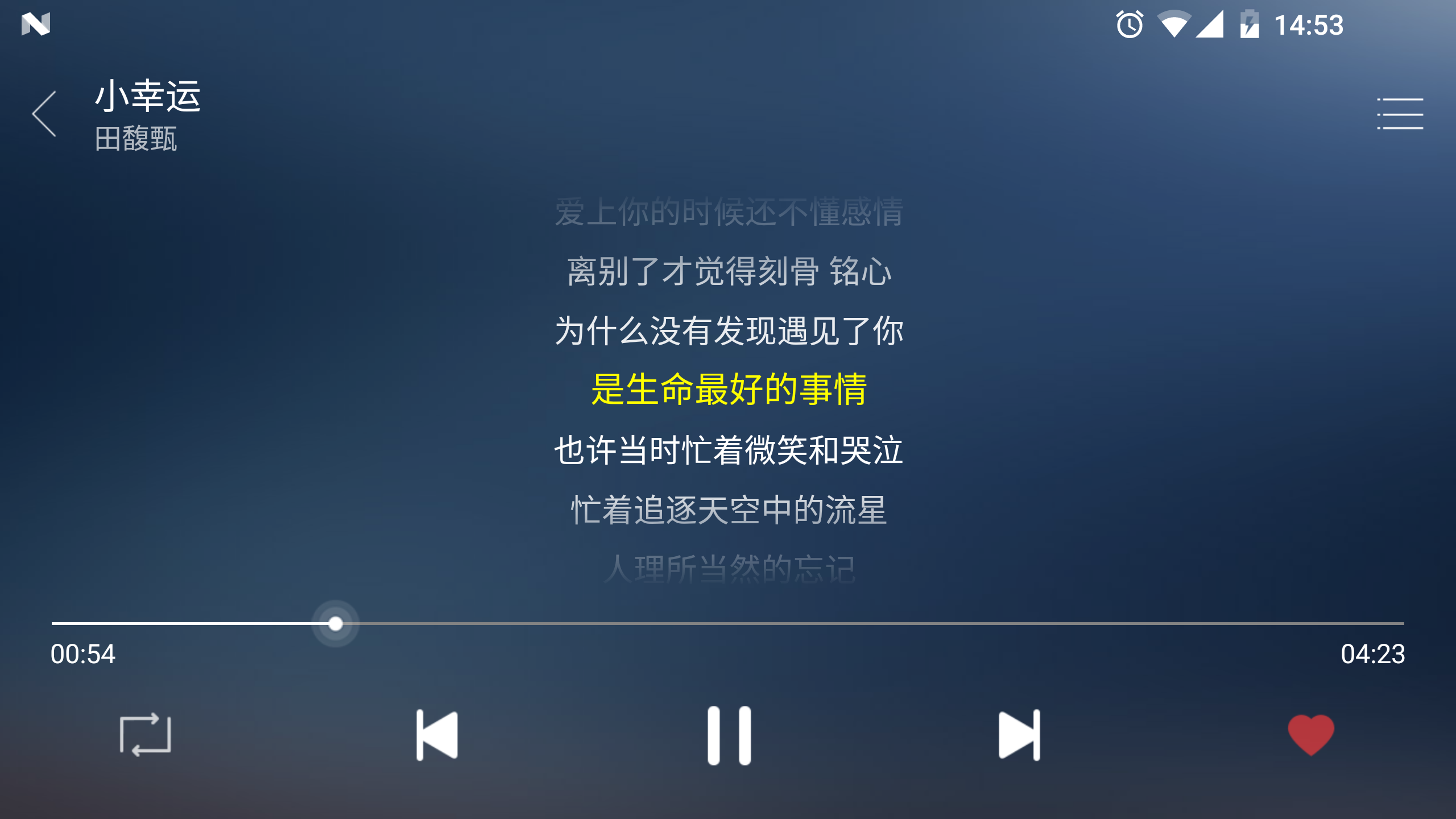Unfavorite the song with the red heart
The image size is (1456, 819).
1311,735
